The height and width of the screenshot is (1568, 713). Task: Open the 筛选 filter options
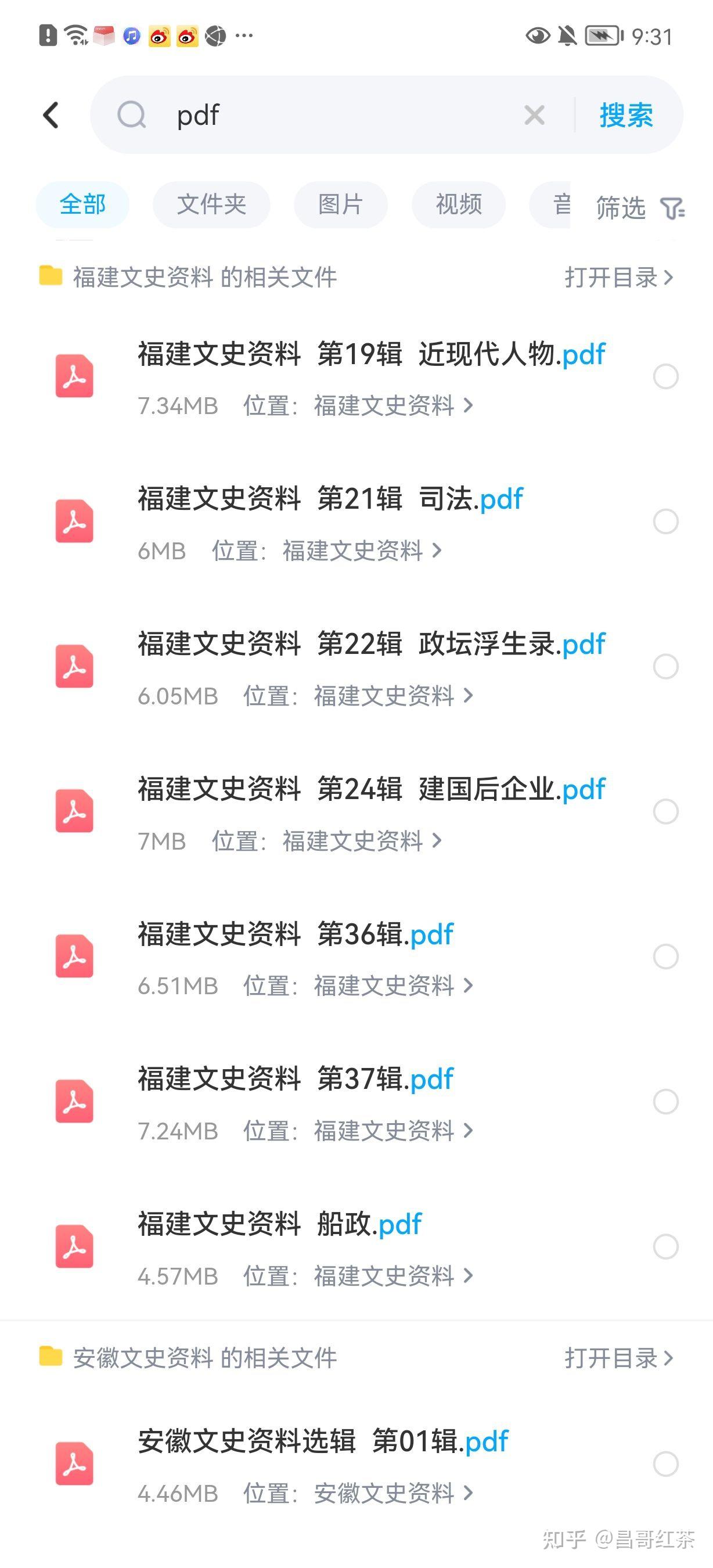click(640, 207)
